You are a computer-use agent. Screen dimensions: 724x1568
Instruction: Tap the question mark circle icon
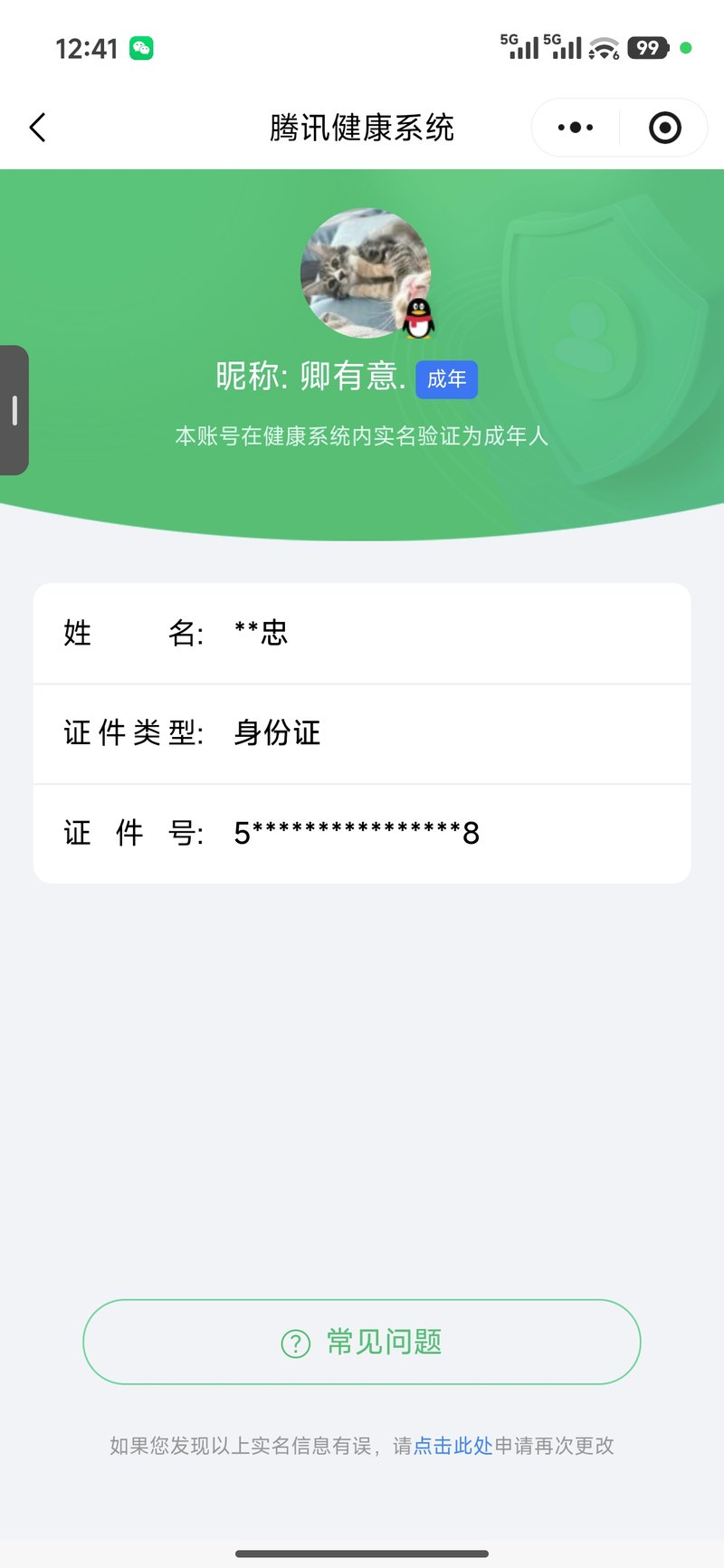294,1343
